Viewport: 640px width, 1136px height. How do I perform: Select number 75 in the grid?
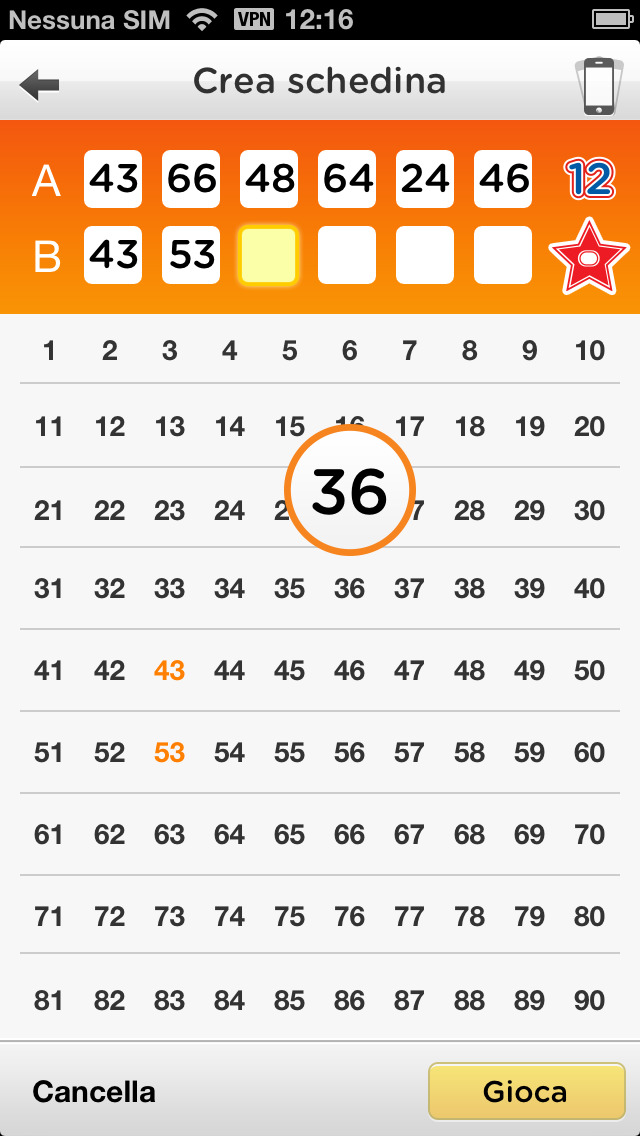pyautogui.click(x=289, y=917)
